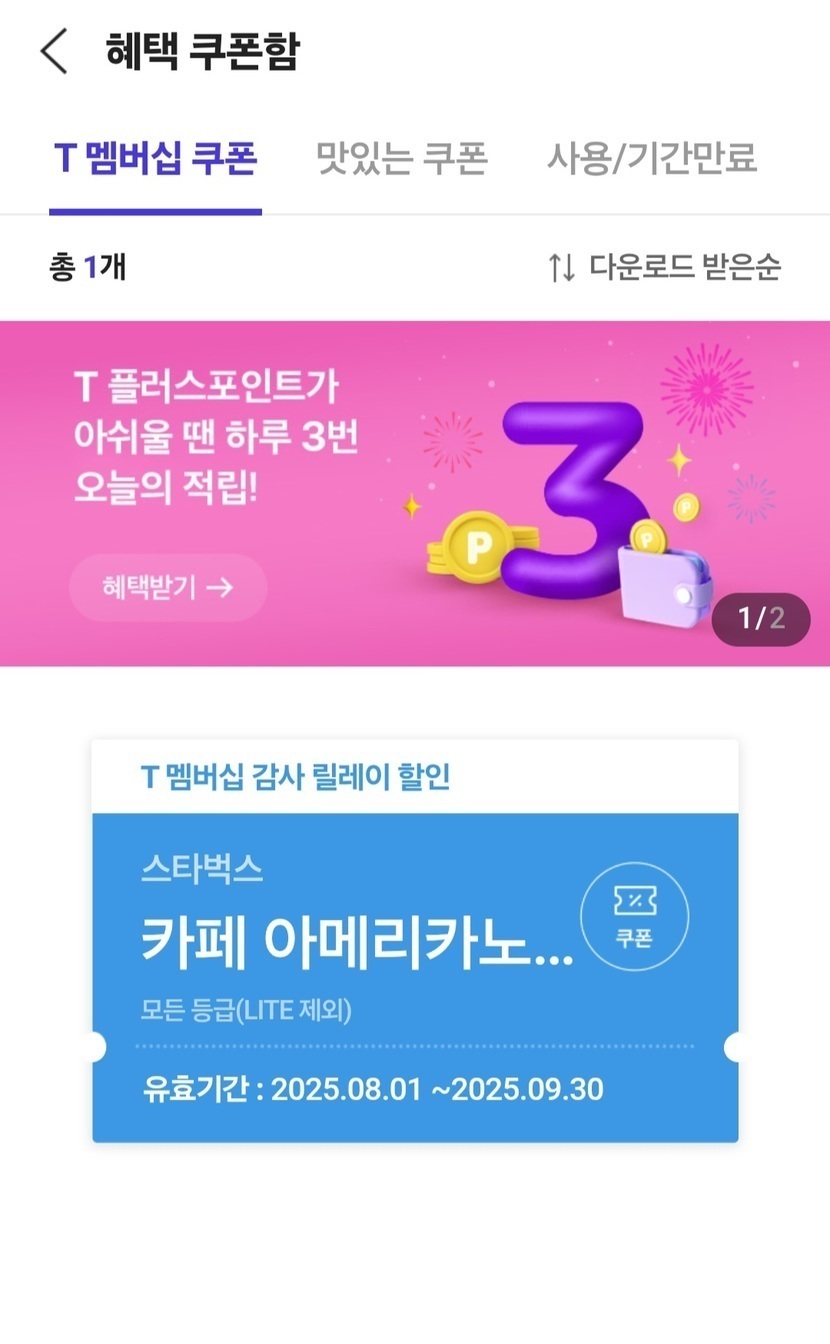The image size is (830, 1344).
Task: Switch to the 맛있는 쿠폰 tab
Action: 402,158
